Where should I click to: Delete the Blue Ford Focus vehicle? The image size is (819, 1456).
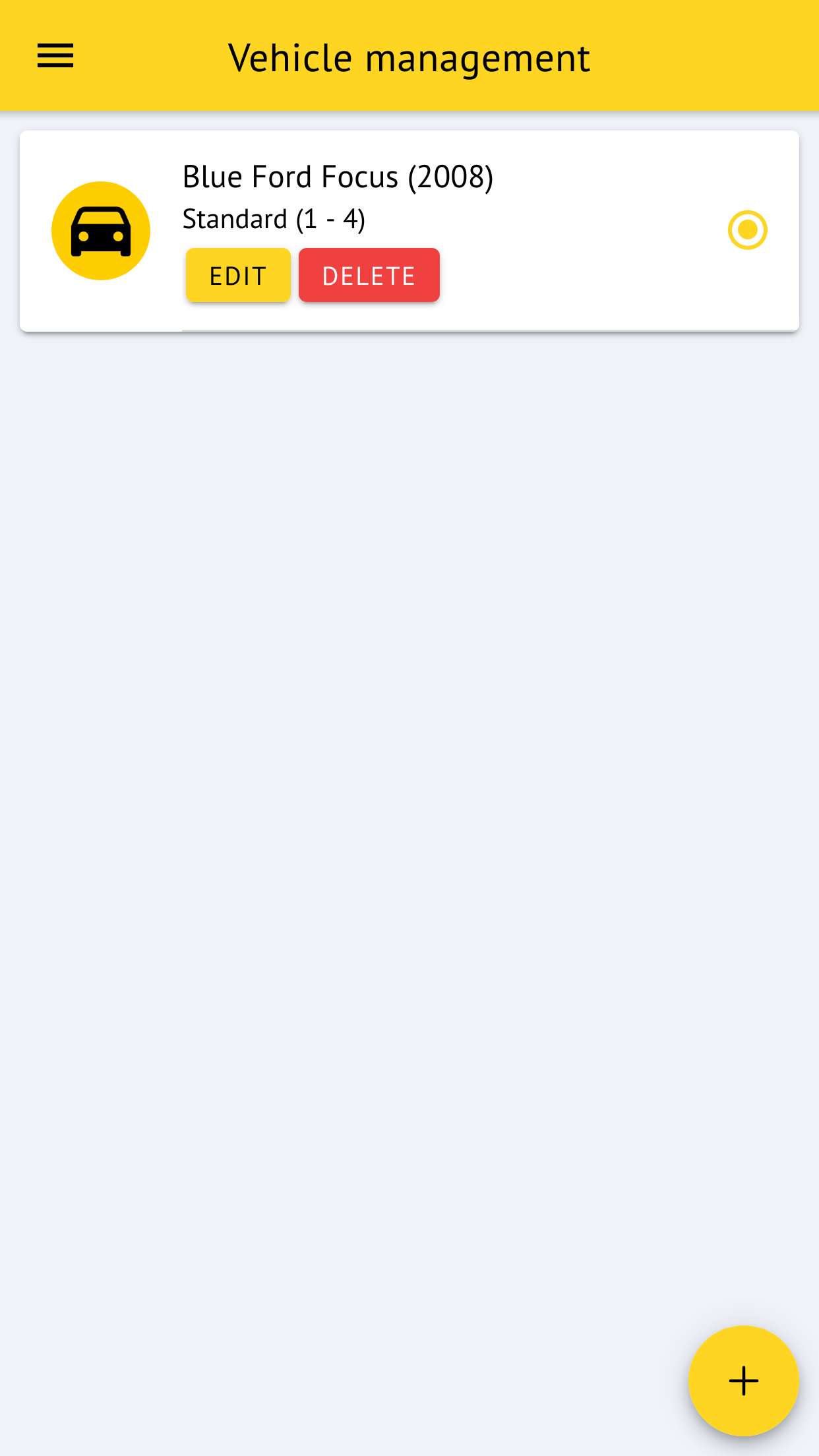[369, 276]
